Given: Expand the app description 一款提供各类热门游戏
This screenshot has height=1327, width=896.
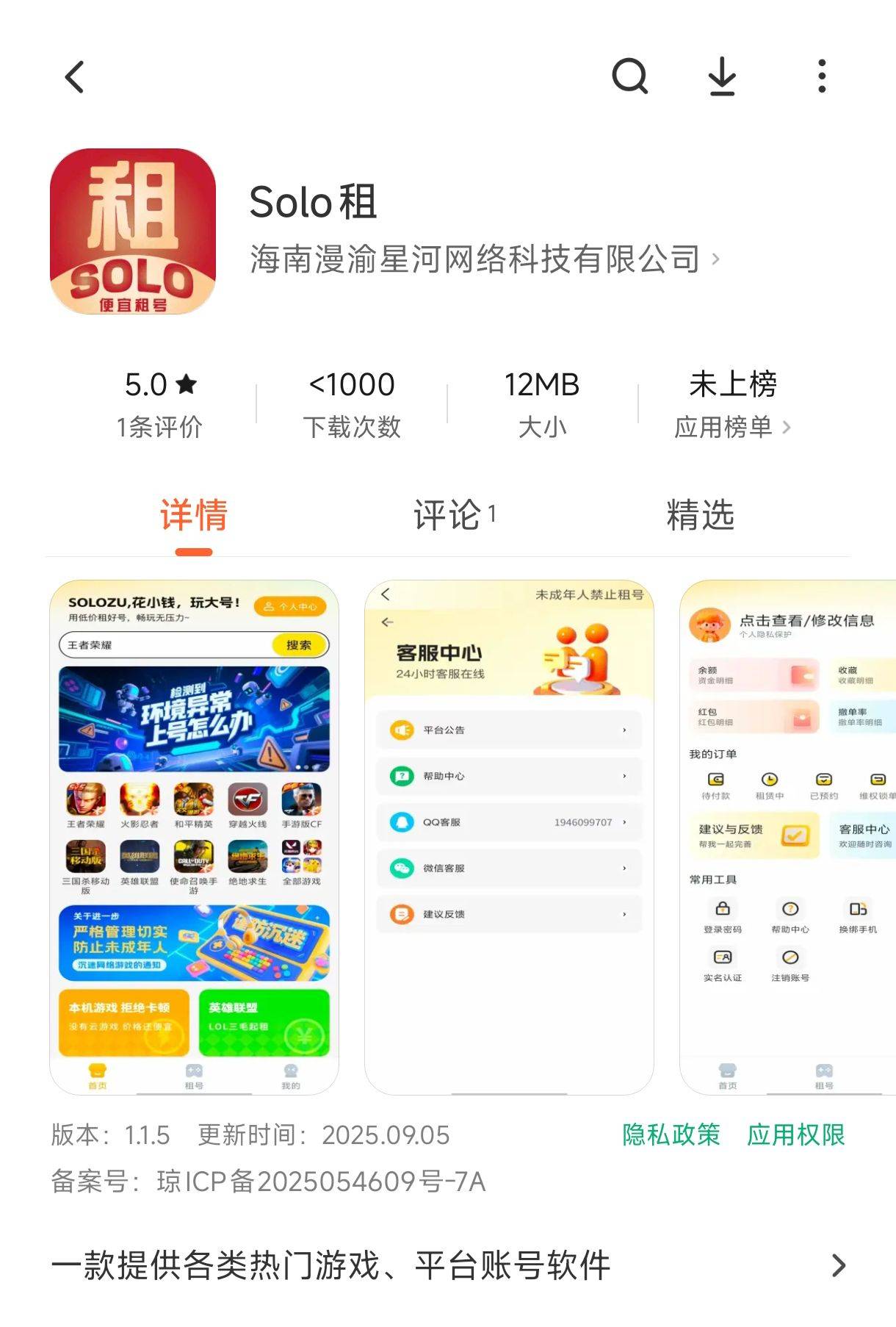Looking at the screenshot, I should (448, 1265).
